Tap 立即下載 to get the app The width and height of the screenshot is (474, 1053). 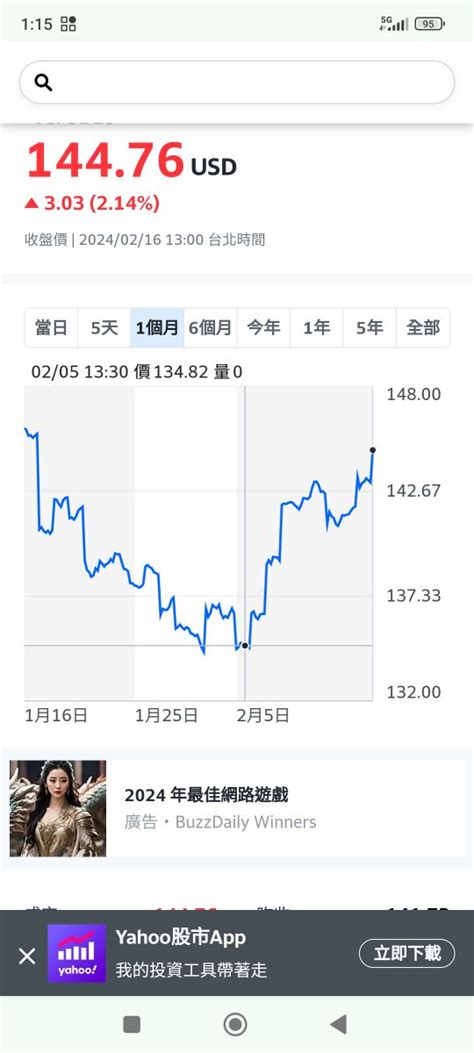coord(407,953)
